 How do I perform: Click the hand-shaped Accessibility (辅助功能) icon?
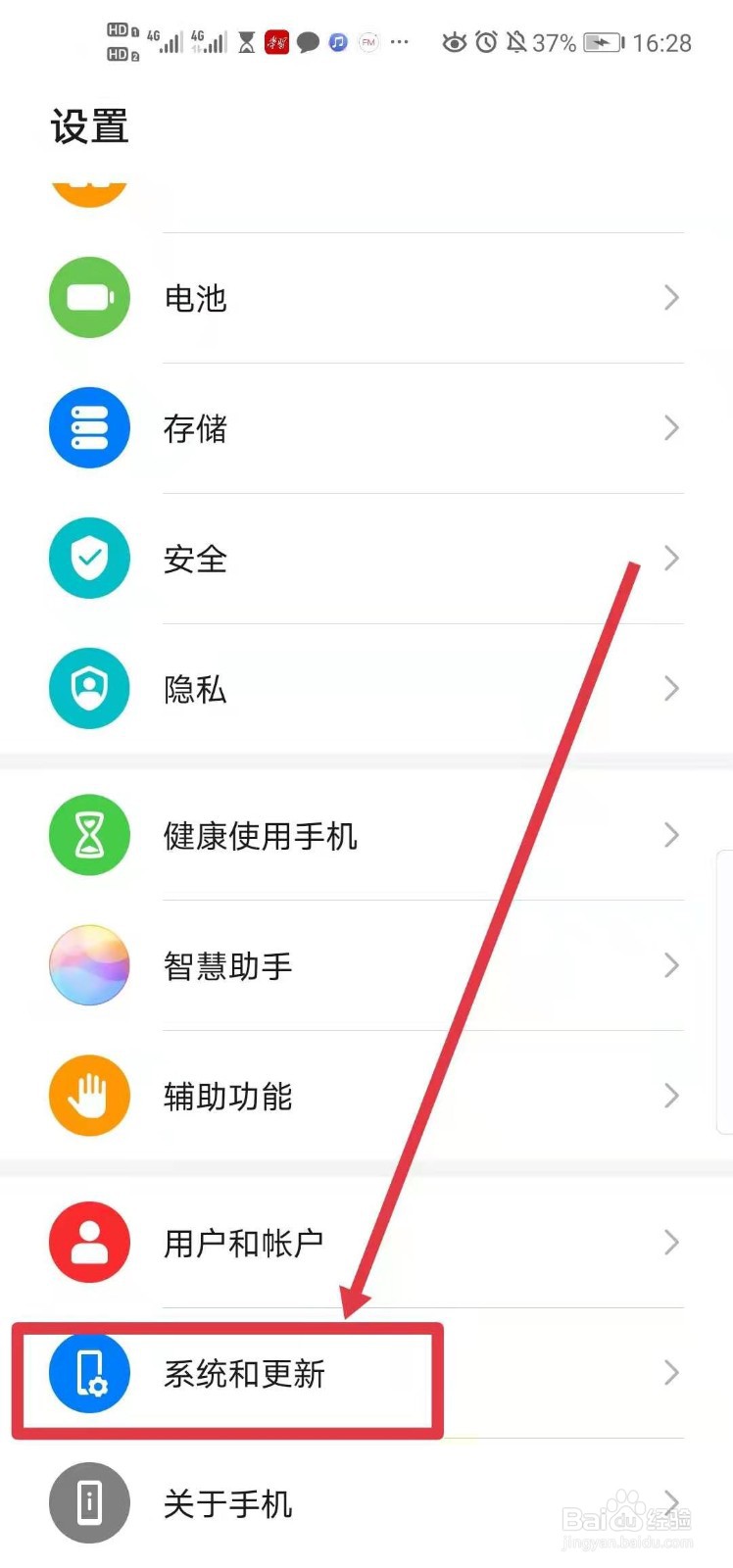(x=89, y=1096)
